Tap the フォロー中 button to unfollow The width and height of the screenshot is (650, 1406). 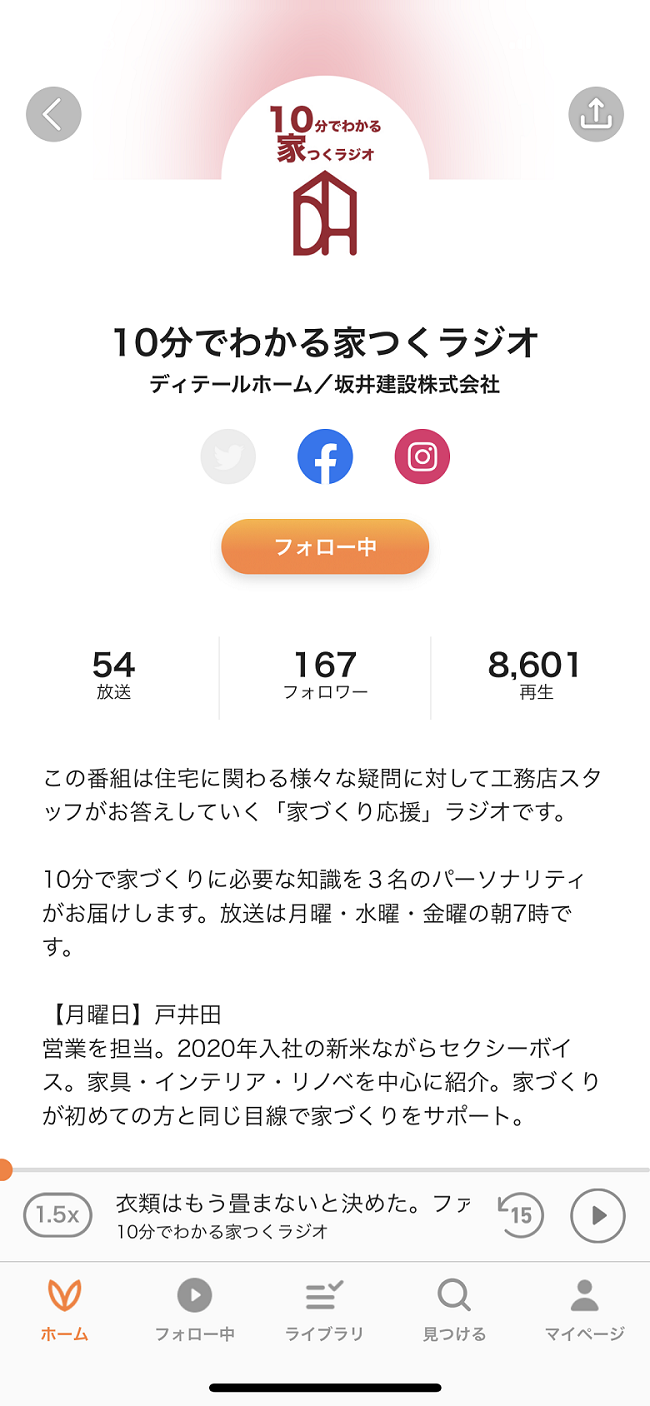[x=325, y=547]
